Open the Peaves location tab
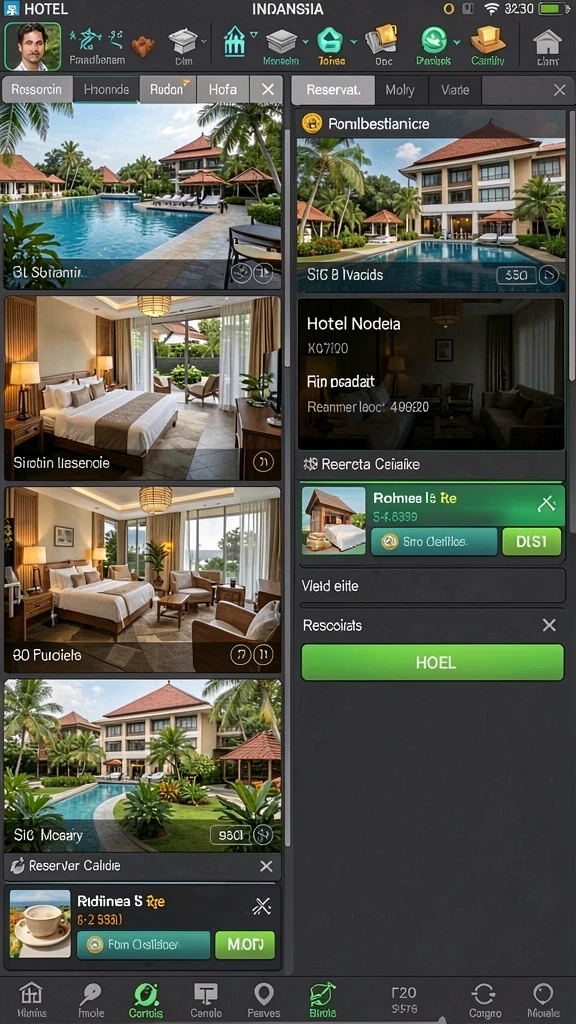576x1024 pixels. [264, 1000]
